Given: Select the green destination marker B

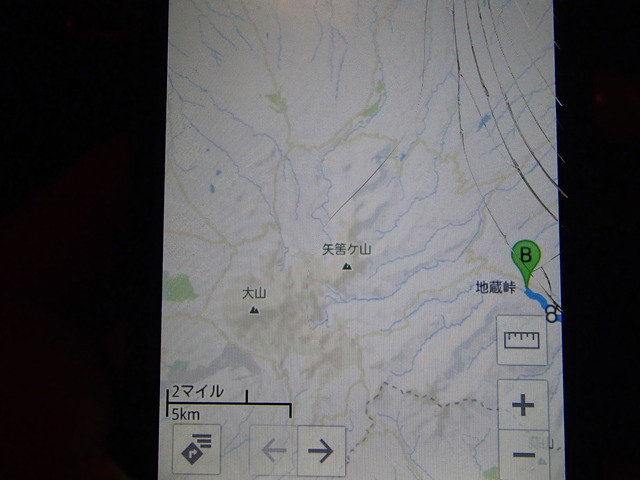Looking at the screenshot, I should click(x=524, y=257).
